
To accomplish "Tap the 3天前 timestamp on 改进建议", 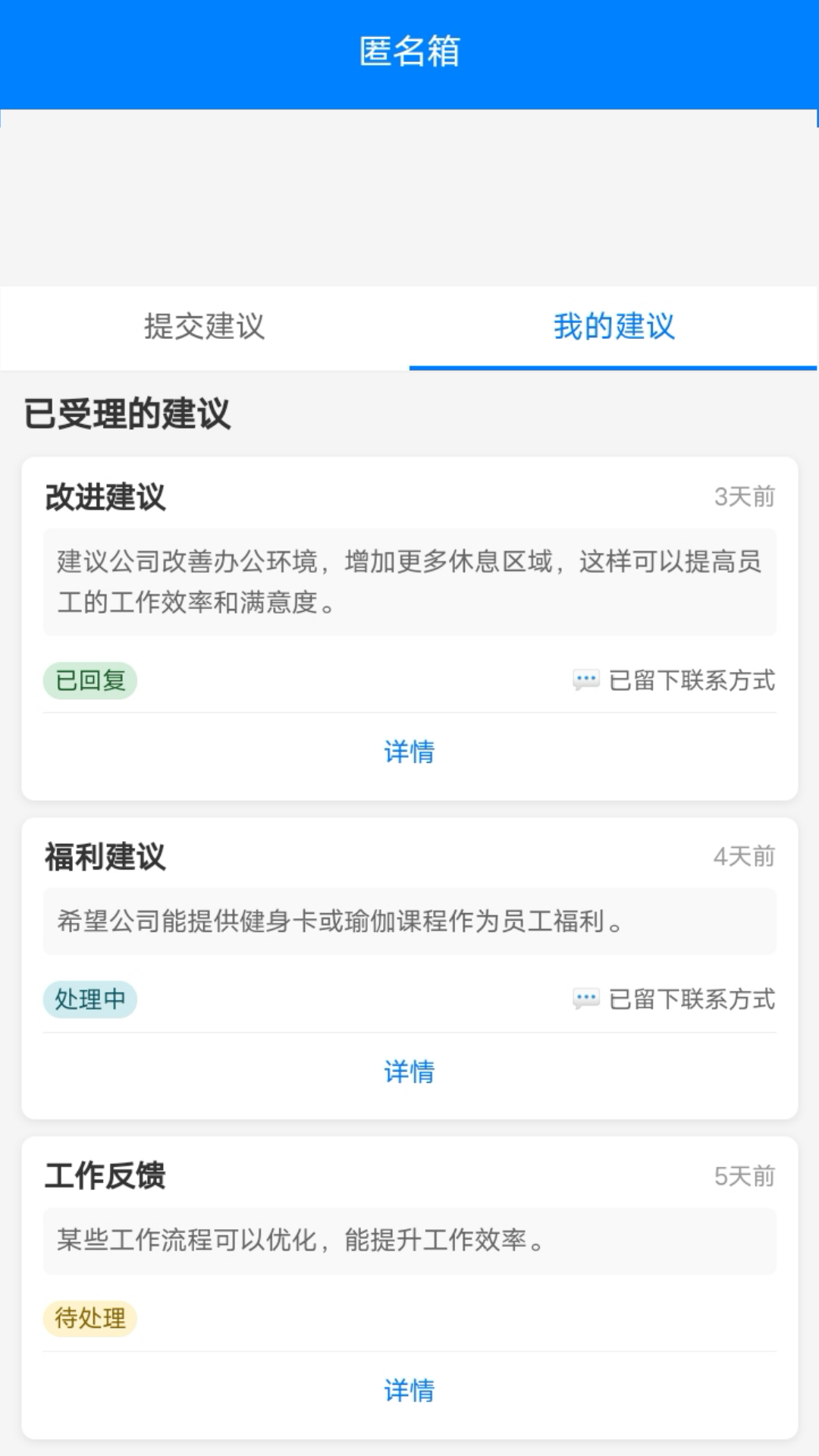I will click(744, 497).
